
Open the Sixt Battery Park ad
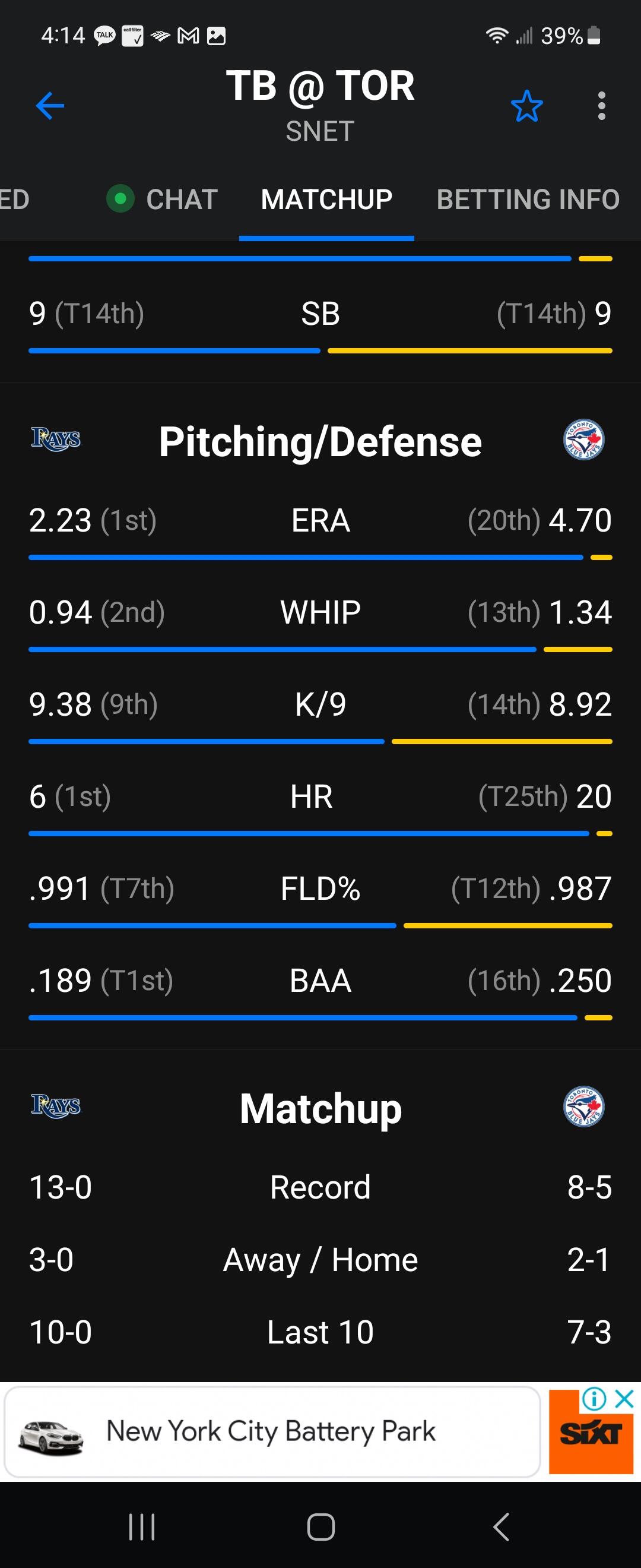coord(271,1431)
